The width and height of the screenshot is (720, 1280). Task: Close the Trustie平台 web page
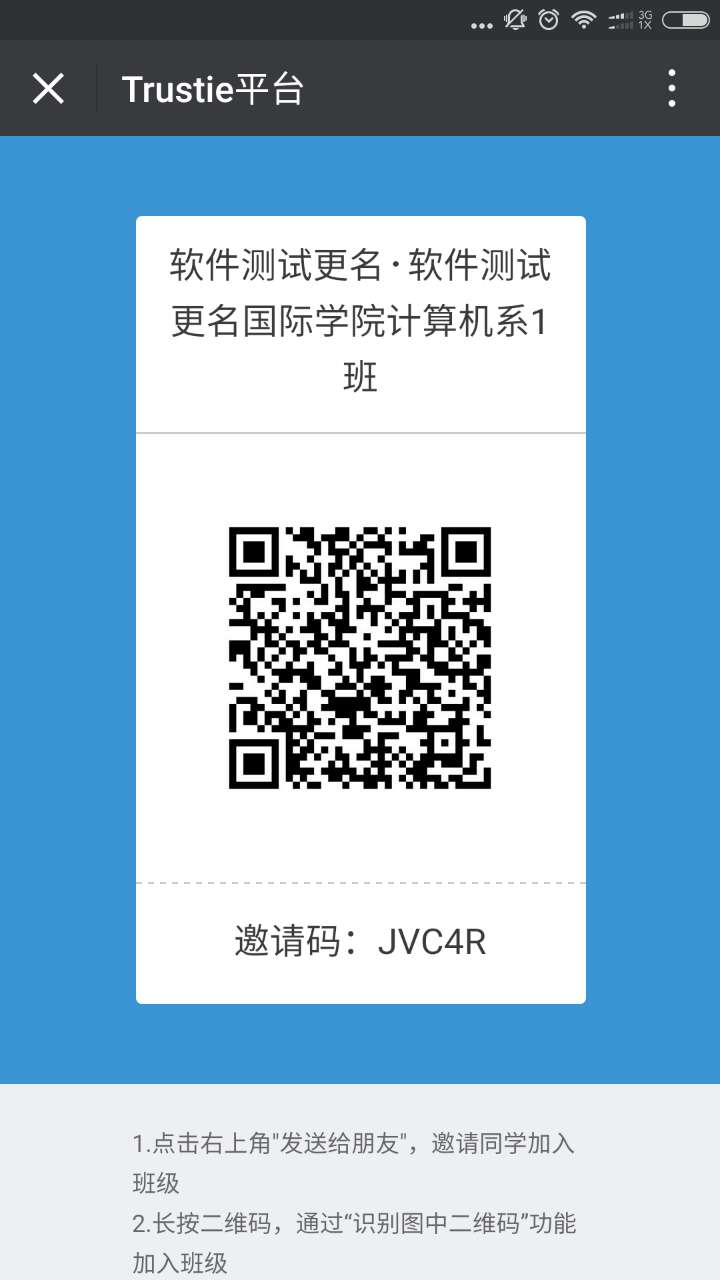pyautogui.click(x=48, y=89)
